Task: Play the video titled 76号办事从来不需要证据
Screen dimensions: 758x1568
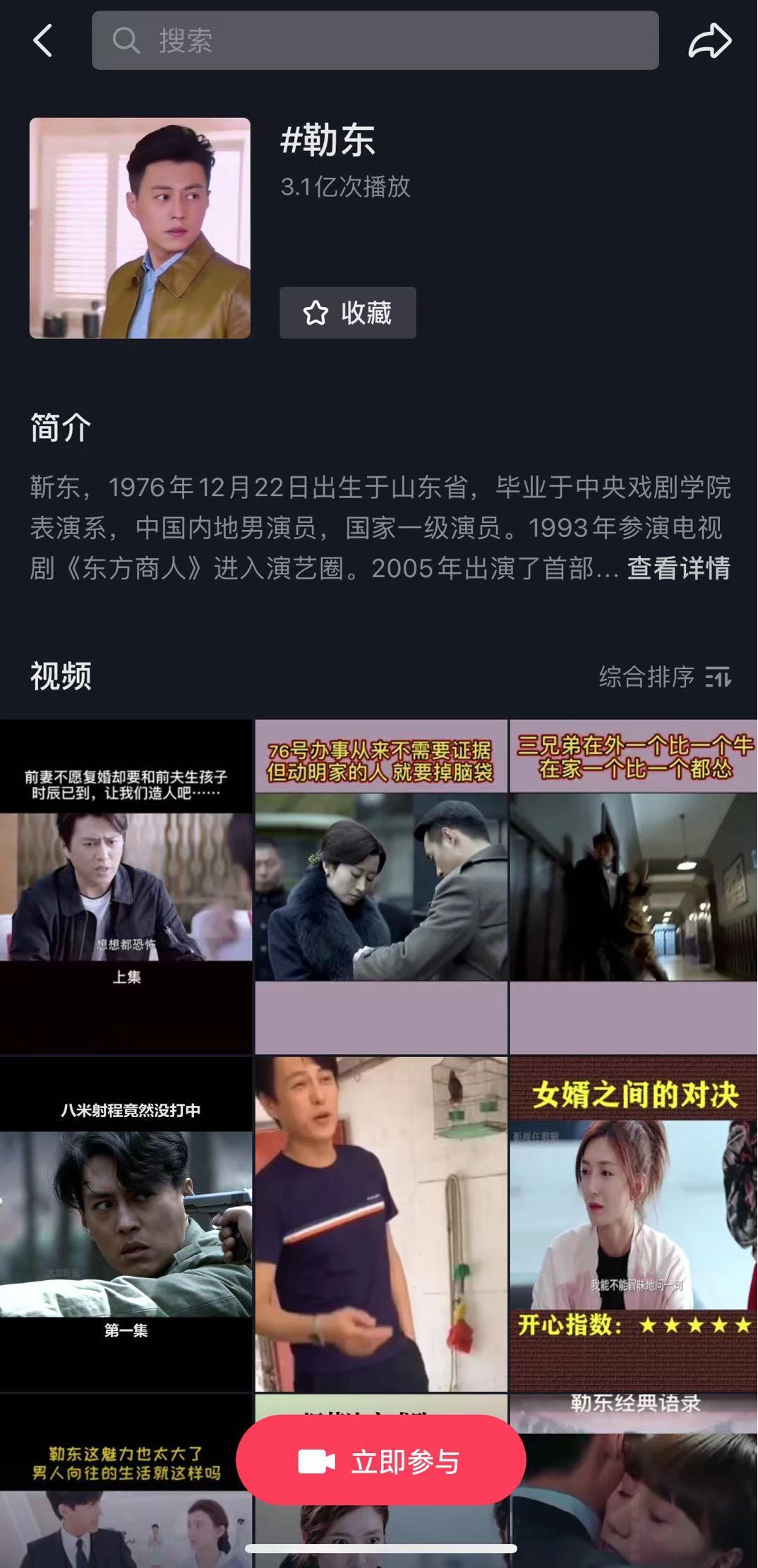Action: coord(381,886)
